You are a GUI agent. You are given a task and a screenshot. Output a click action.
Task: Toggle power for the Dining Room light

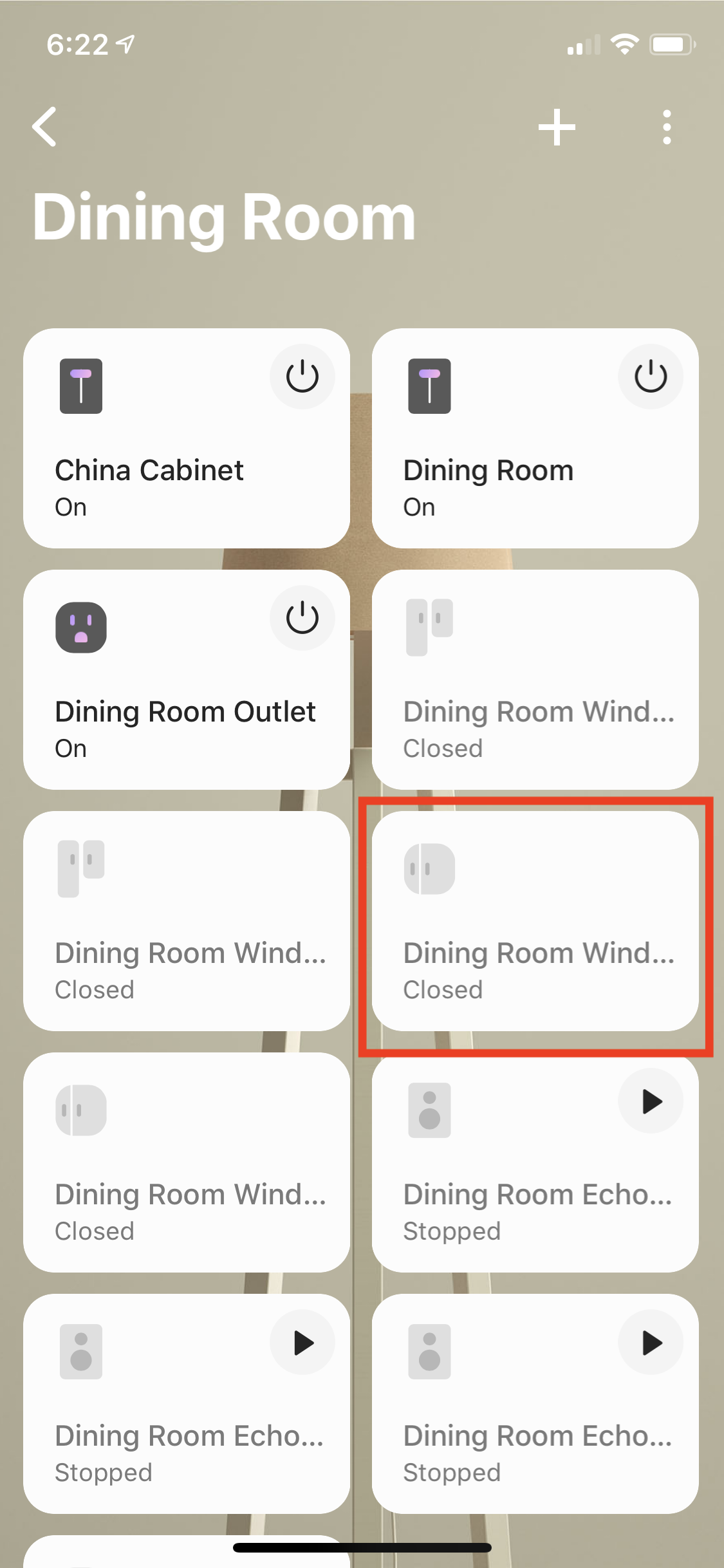pyautogui.click(x=651, y=377)
